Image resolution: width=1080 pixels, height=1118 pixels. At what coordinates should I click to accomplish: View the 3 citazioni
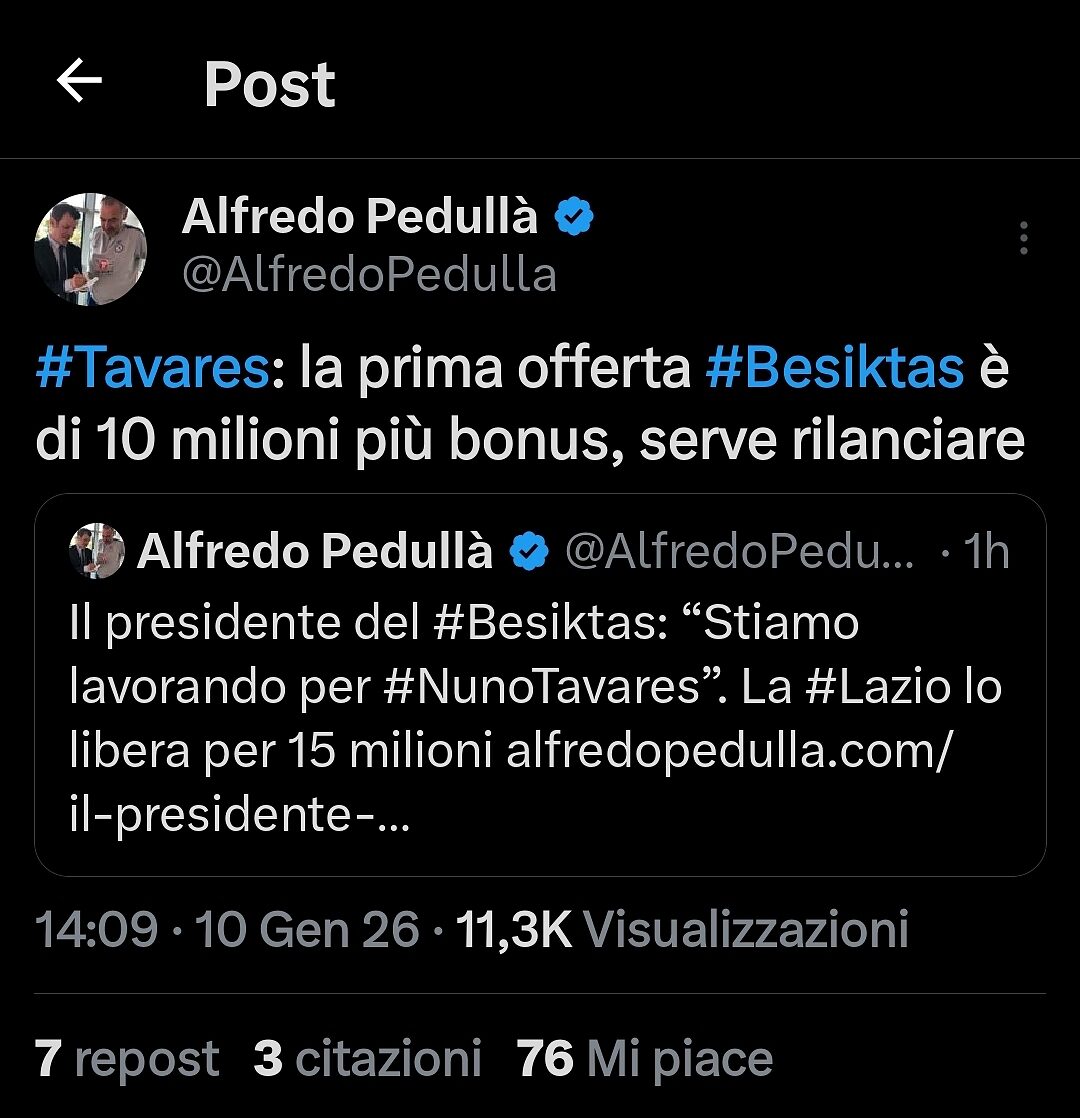click(x=367, y=1059)
